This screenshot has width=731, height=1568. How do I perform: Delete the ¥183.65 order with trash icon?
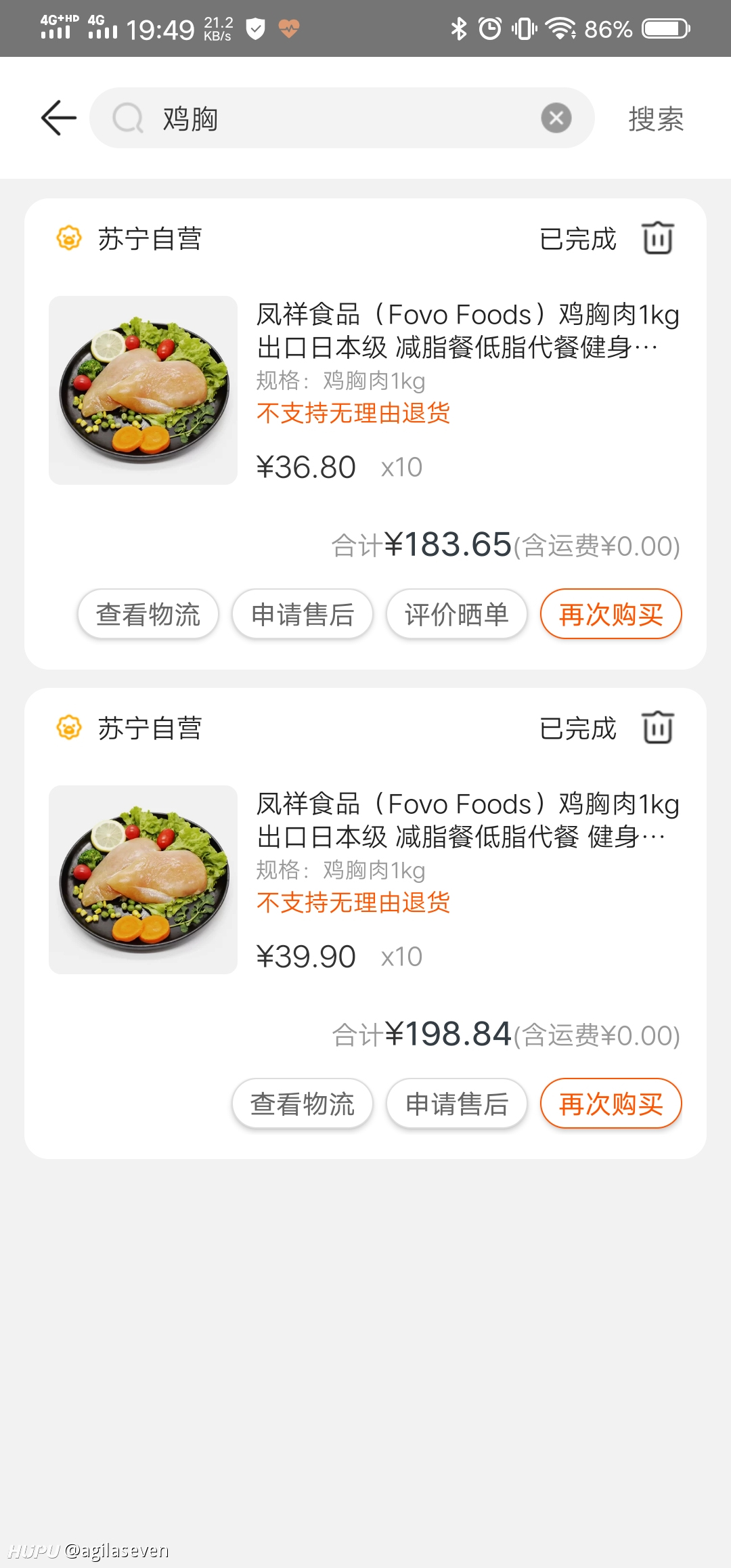[658, 238]
